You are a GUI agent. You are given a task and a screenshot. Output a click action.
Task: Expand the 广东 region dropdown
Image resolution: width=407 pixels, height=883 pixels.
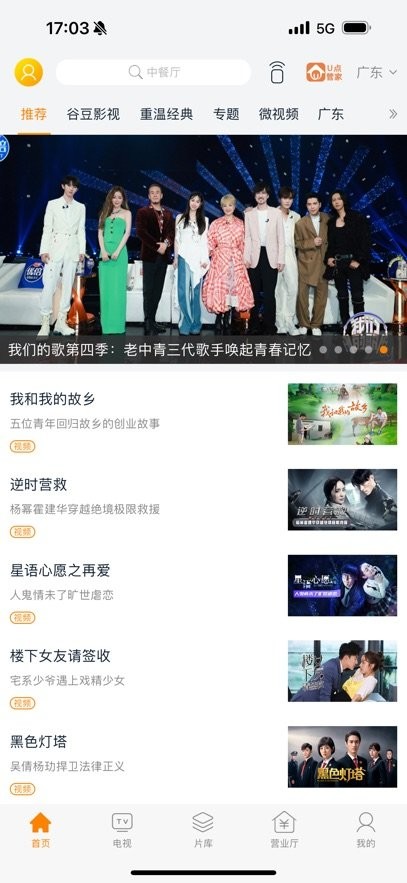click(x=377, y=72)
